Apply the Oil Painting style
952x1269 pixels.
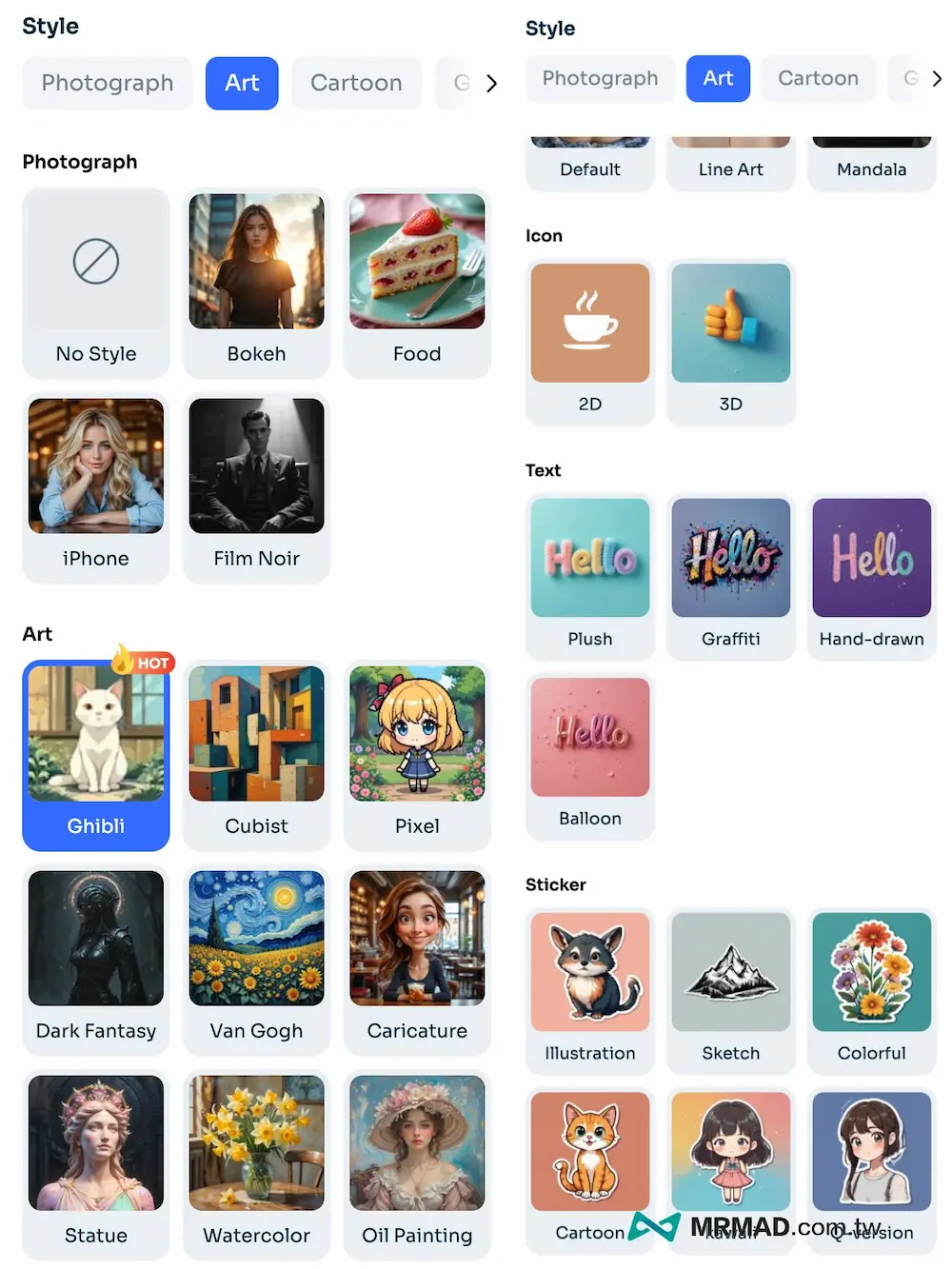click(417, 1164)
